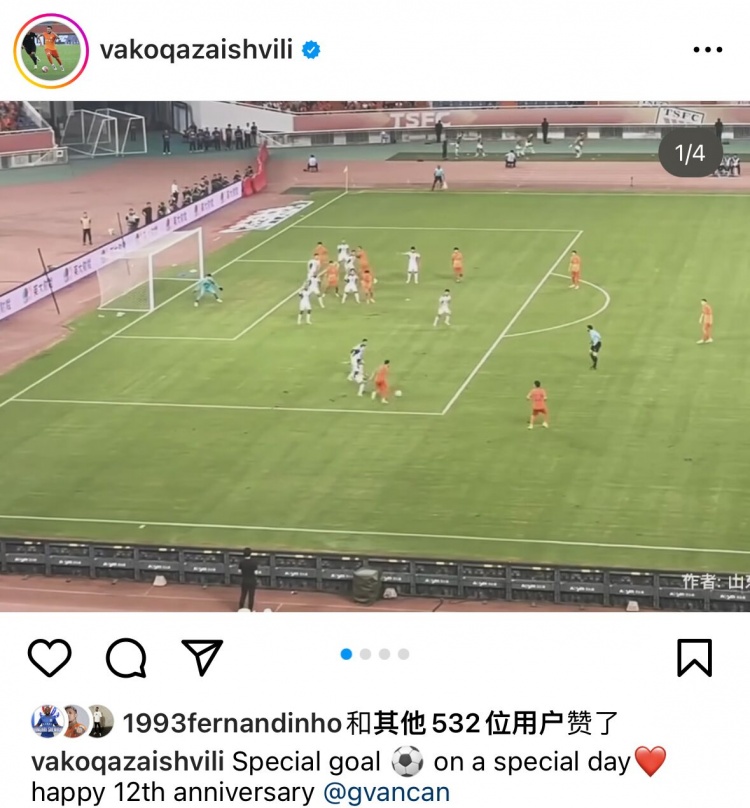Open 1993fernandinho's profile from the likes line
Screen dimensions: 750x808
pyautogui.click(x=232, y=722)
